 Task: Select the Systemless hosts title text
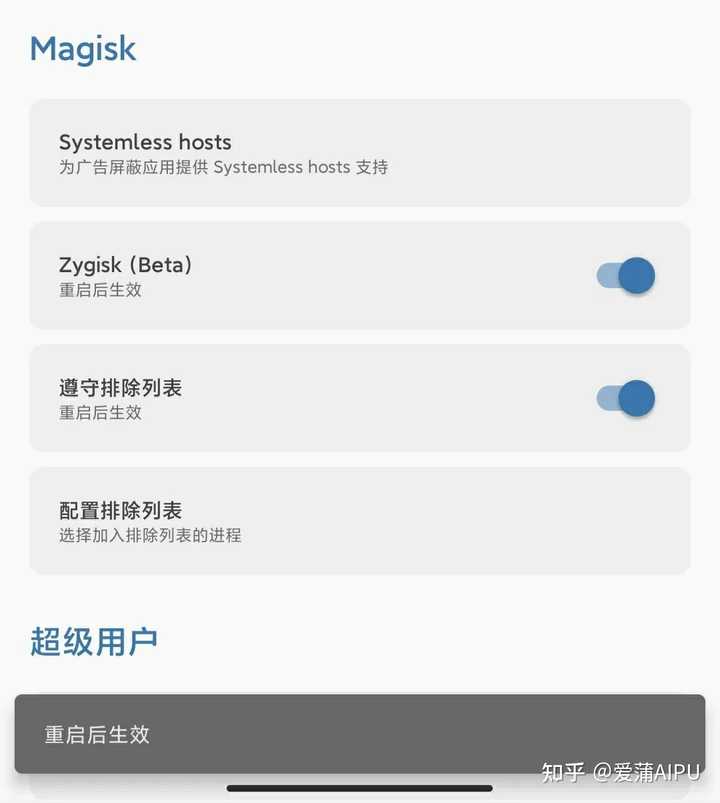(144, 142)
